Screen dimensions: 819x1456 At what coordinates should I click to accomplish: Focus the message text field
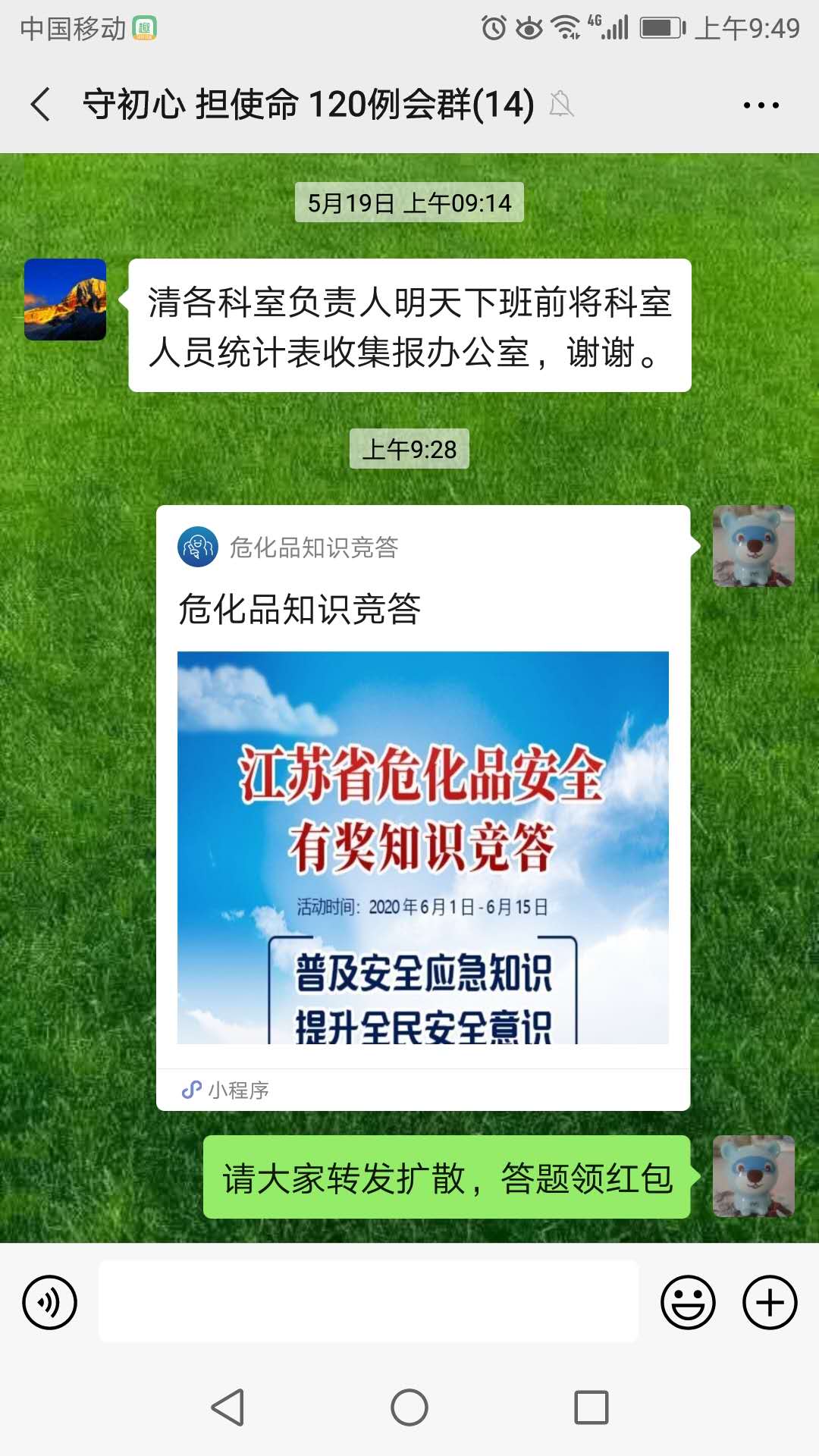369,1302
